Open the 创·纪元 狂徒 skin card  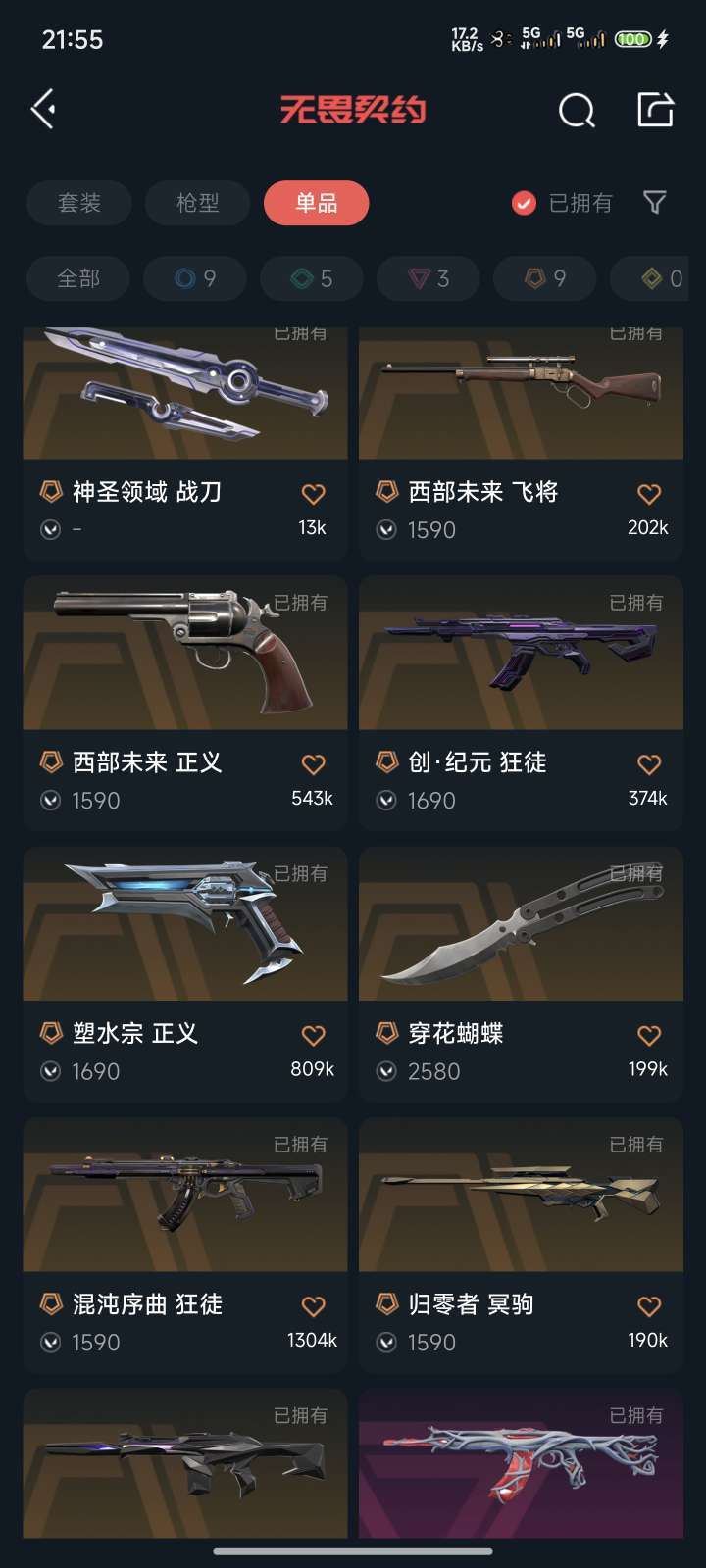click(x=521, y=704)
